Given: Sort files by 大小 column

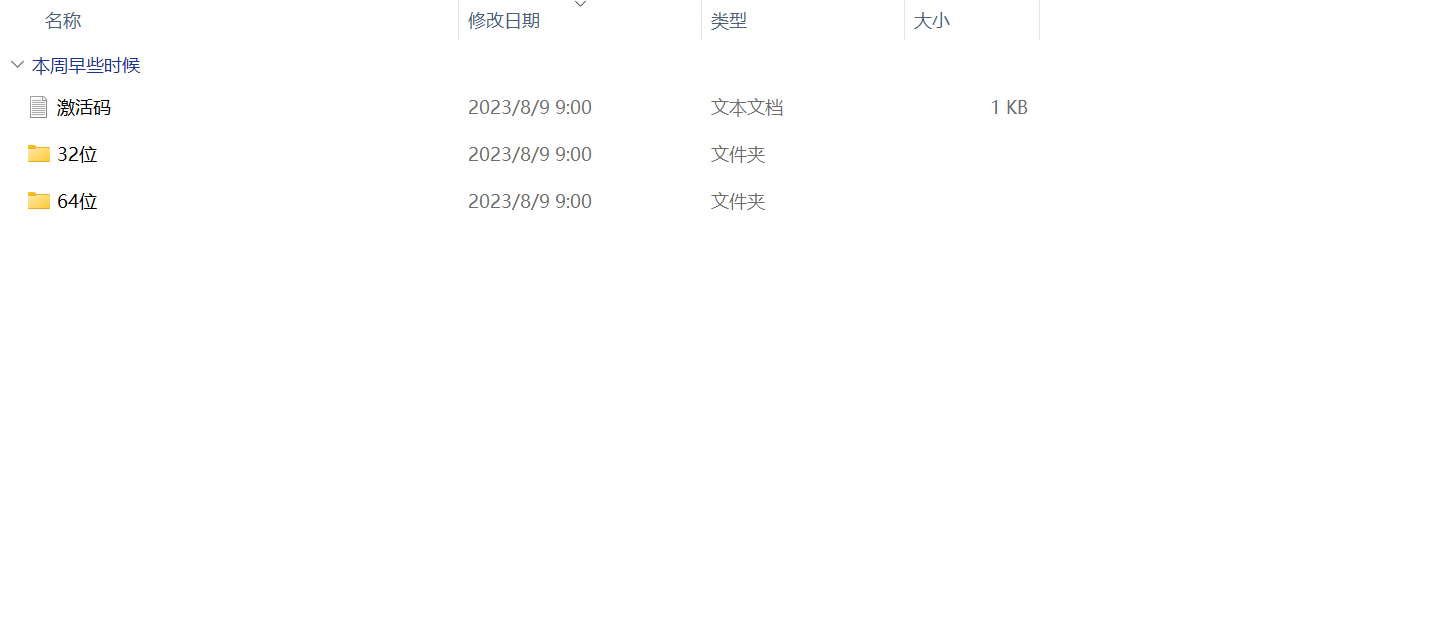Looking at the screenshot, I should pos(931,21).
